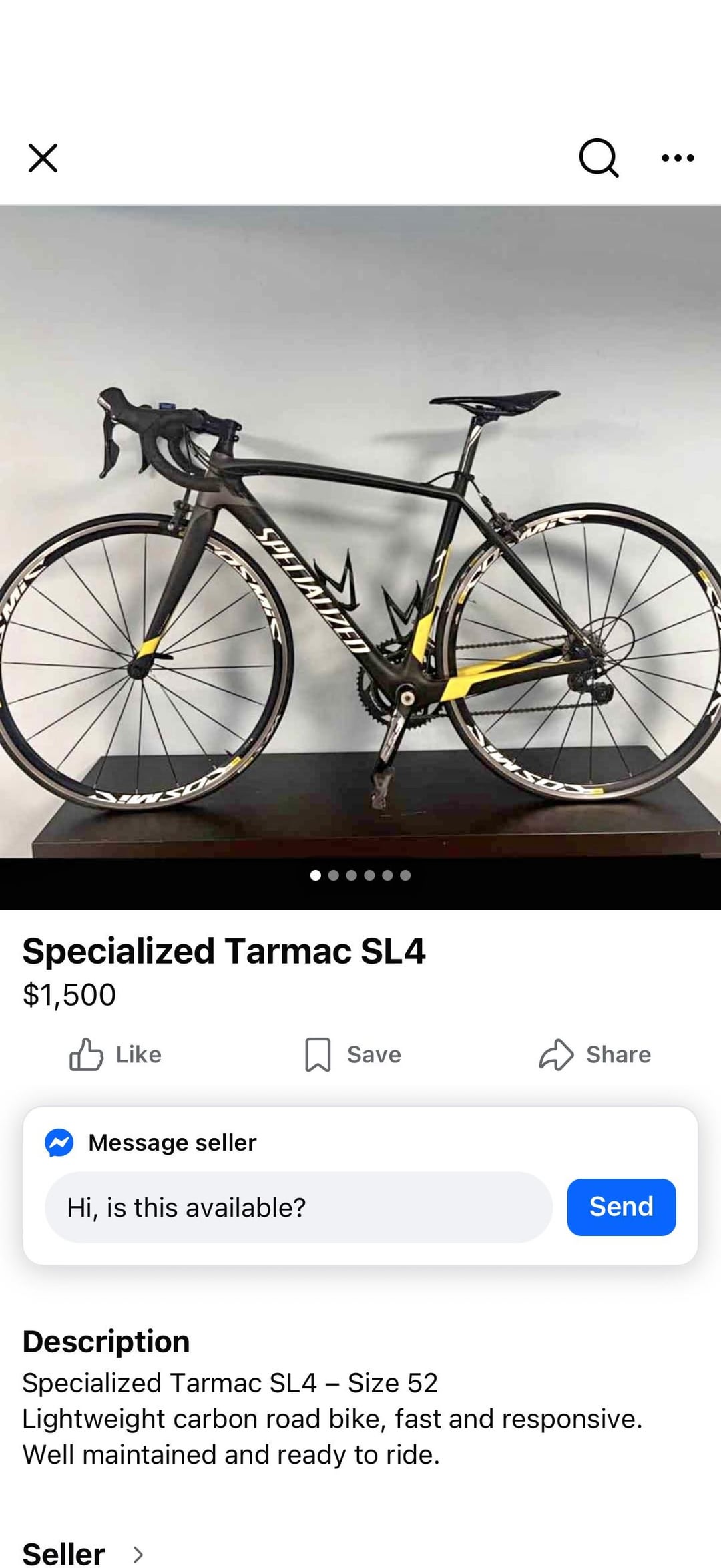Share the Specialized Tarmac SL4 listing
Image resolution: width=721 pixels, height=1568 pixels.
[595, 1054]
